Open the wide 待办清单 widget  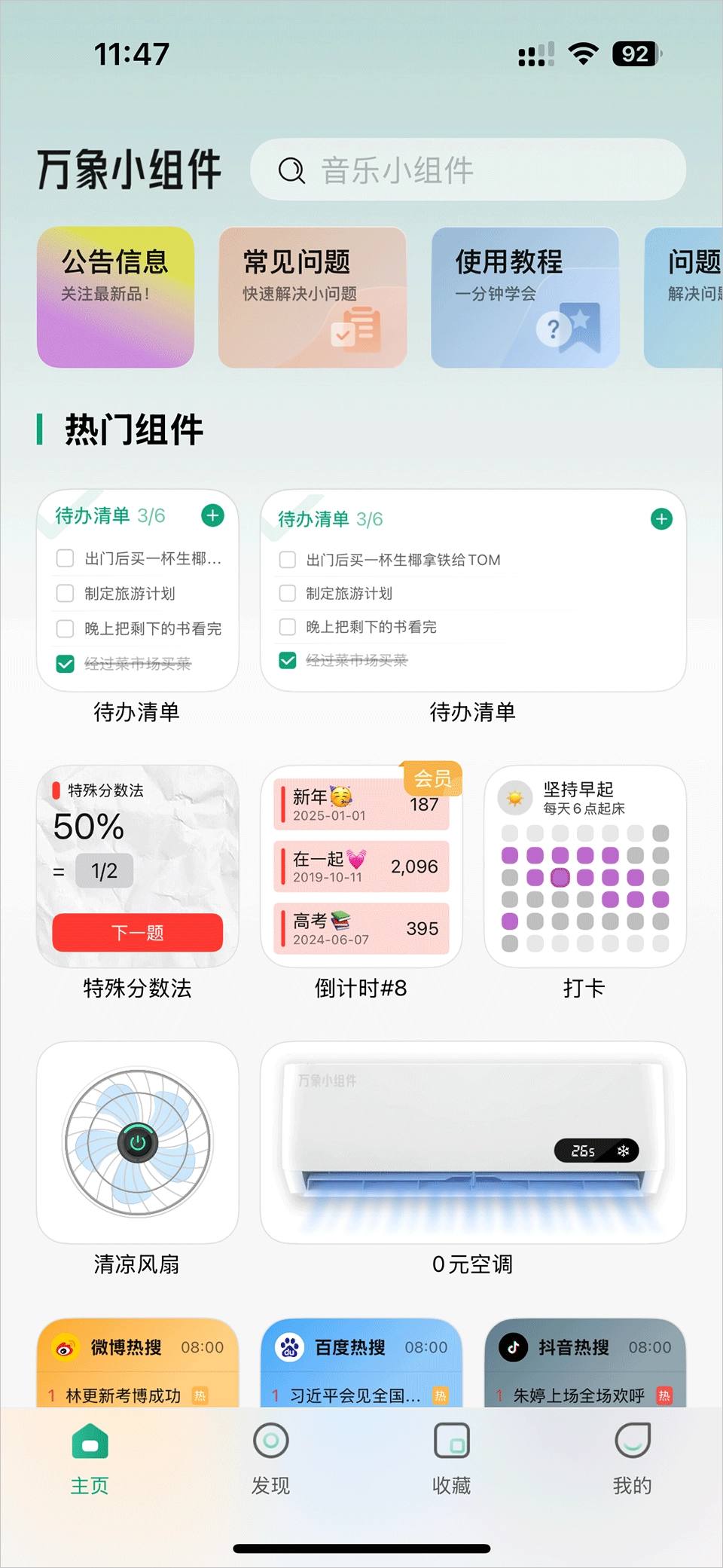pos(473,591)
